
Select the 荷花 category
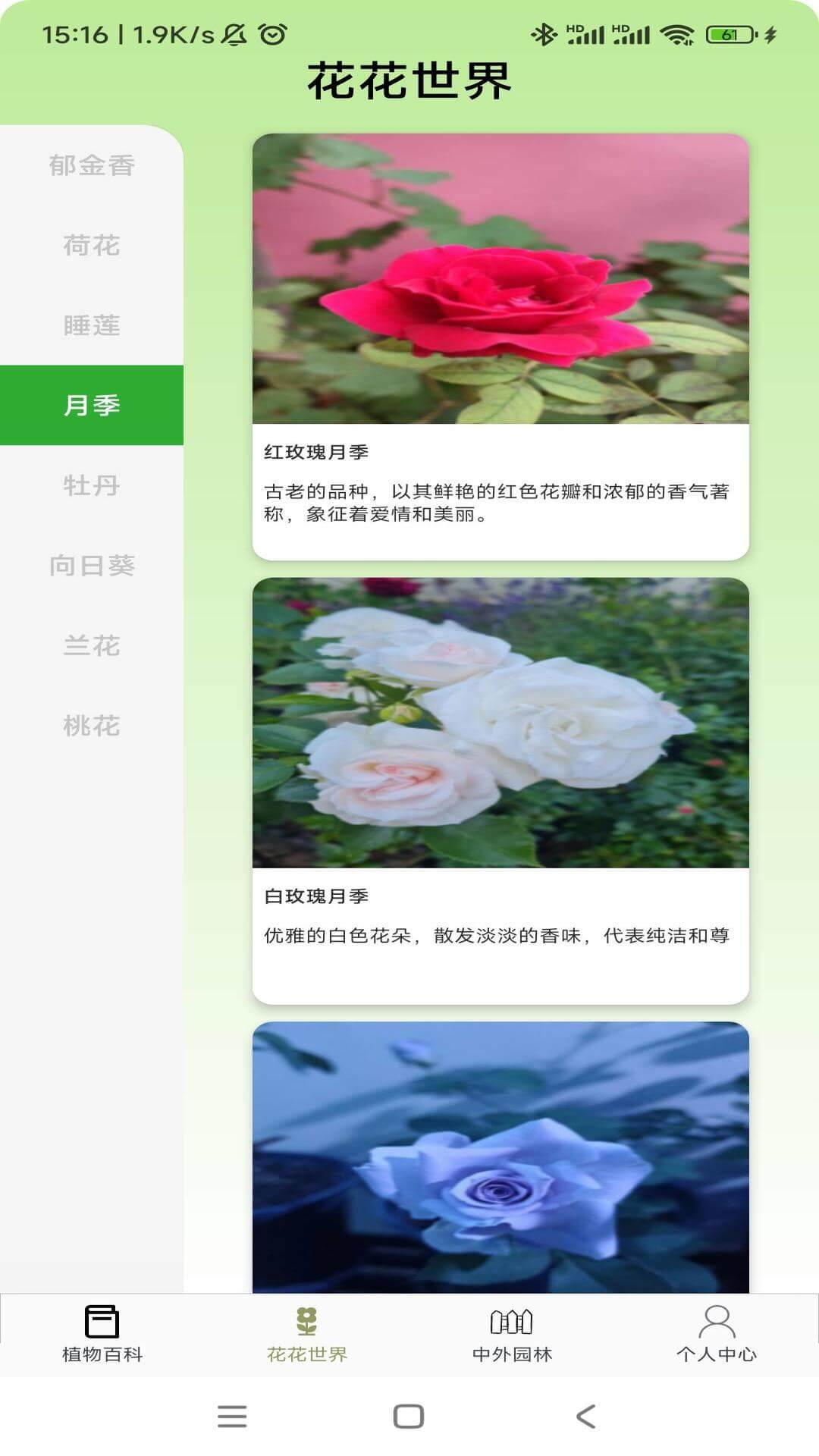coord(91,246)
